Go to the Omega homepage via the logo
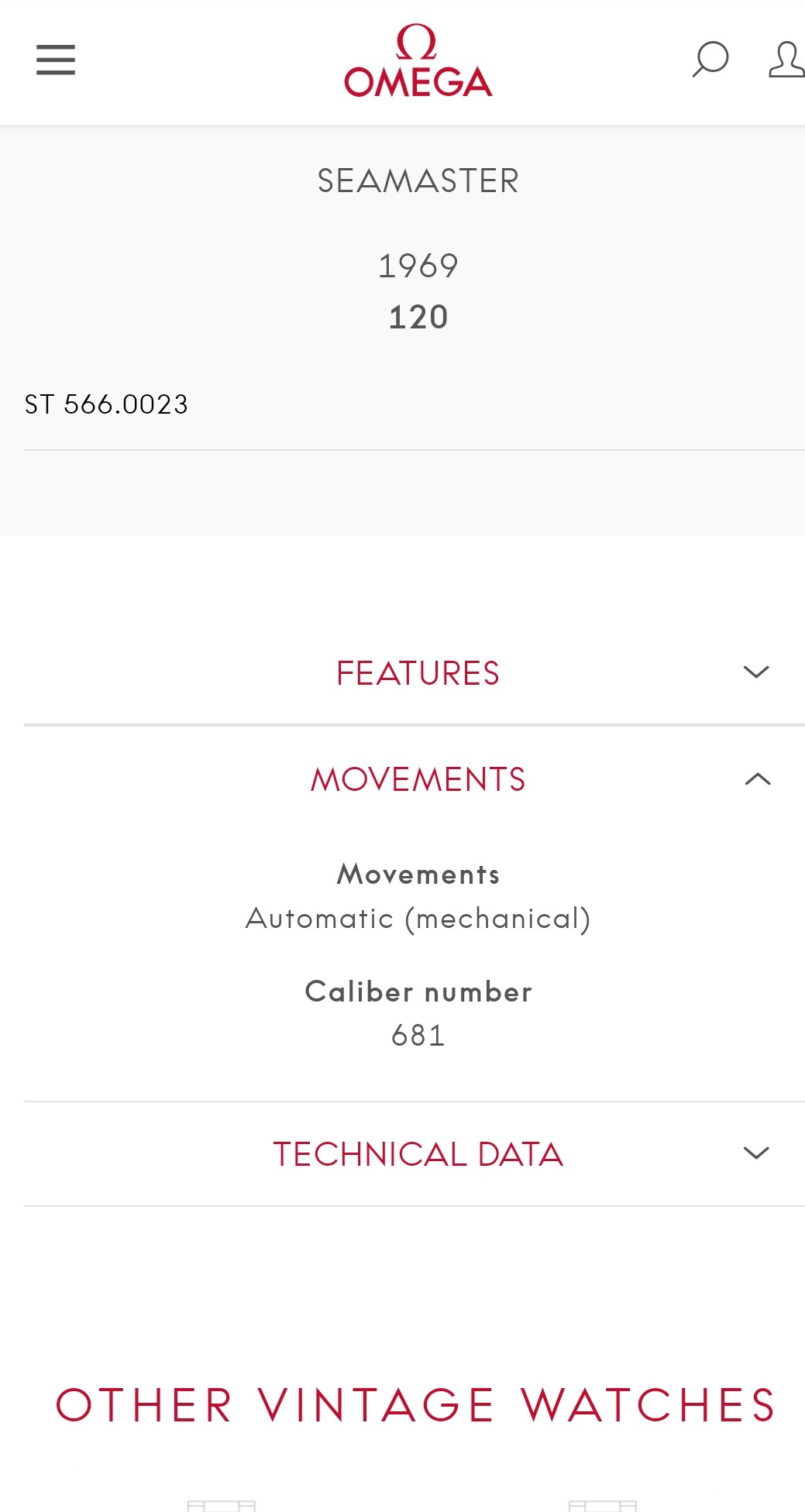The height and width of the screenshot is (1512, 805). 418,62
